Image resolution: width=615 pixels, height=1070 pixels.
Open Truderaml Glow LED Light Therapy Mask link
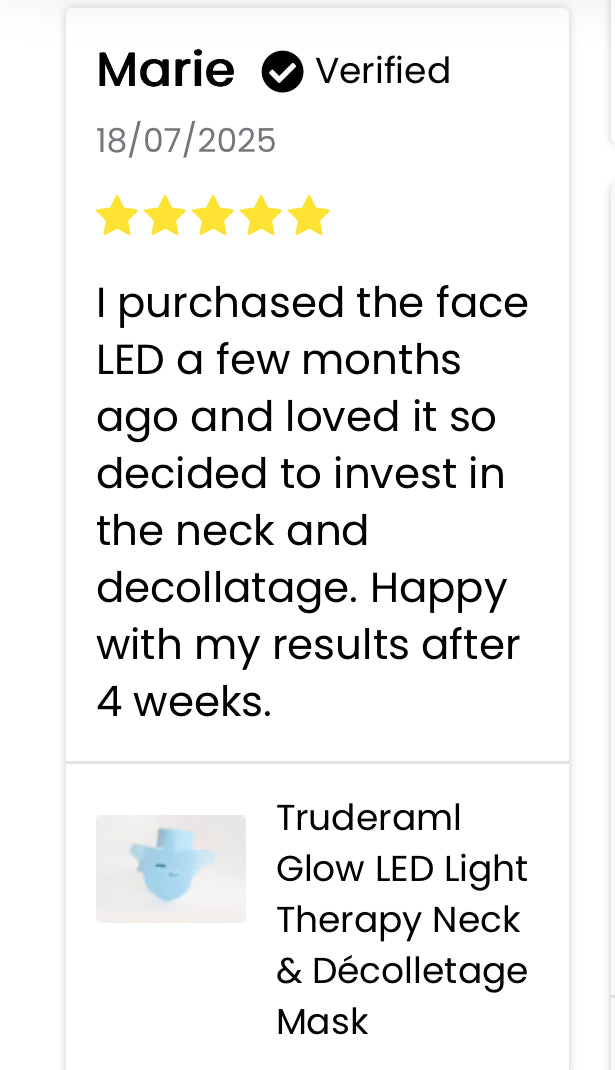click(402, 920)
